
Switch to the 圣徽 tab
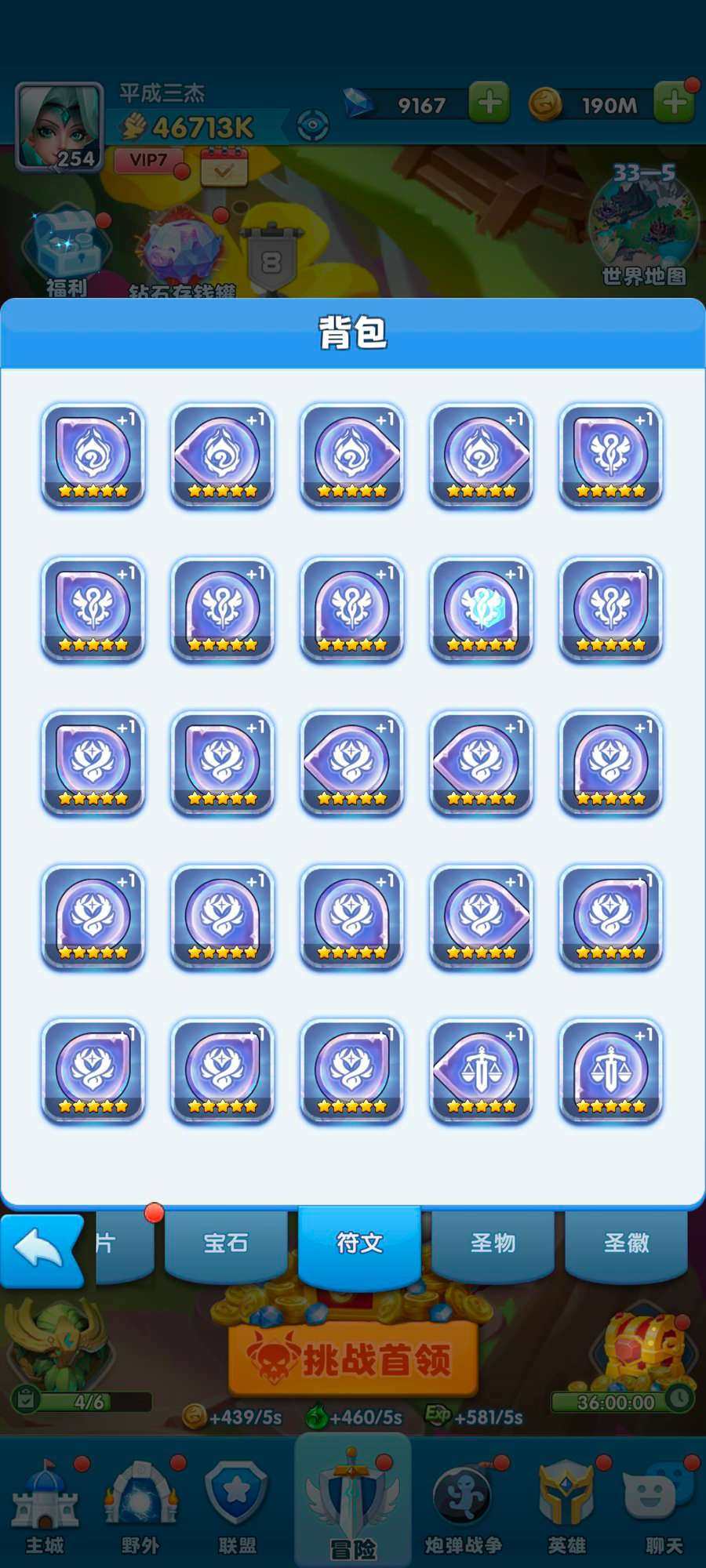pos(626,1243)
